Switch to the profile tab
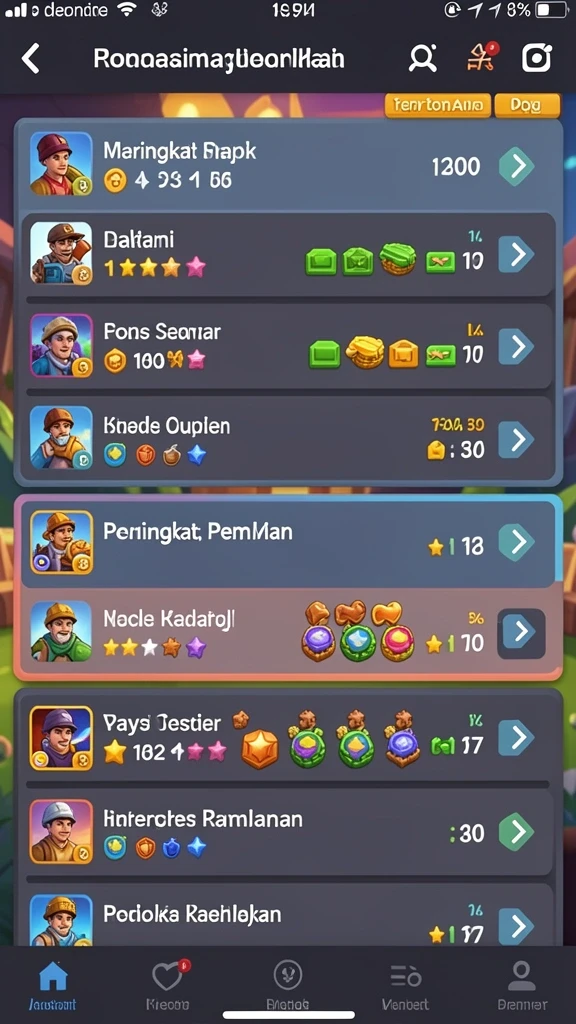This screenshot has height=1024, width=576. tap(521, 985)
